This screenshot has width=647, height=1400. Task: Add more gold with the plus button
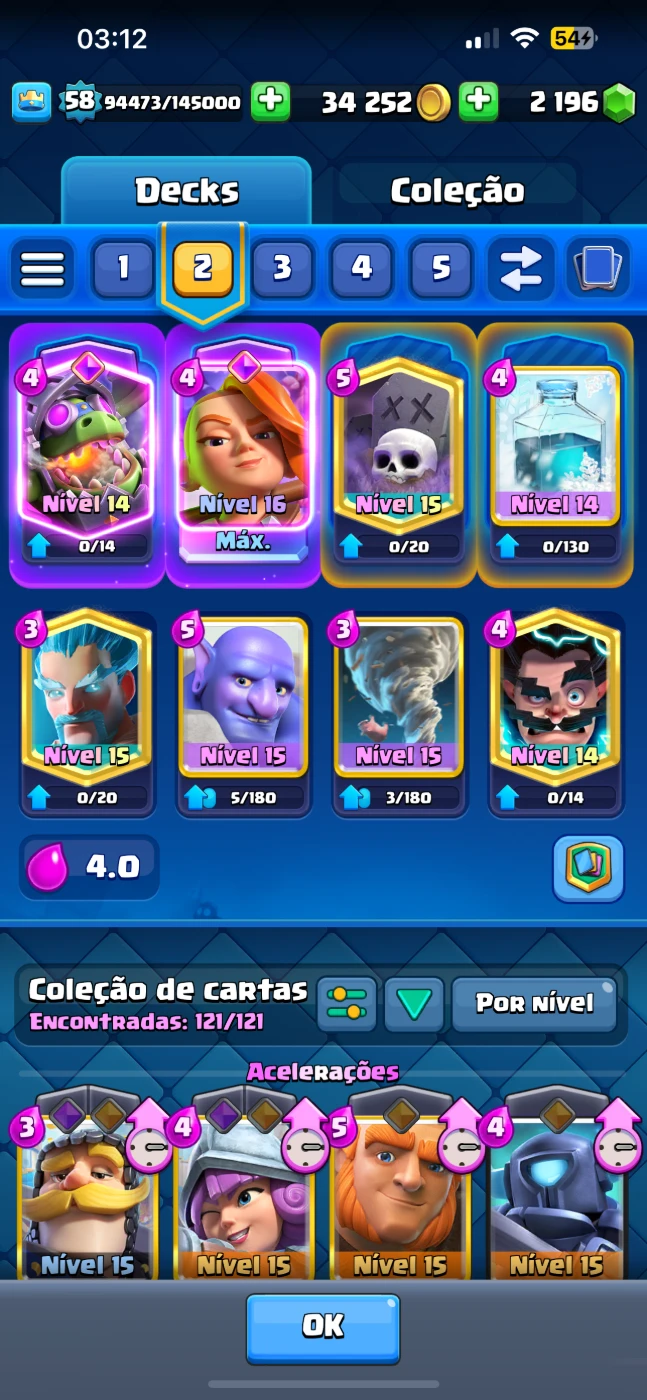click(x=270, y=102)
